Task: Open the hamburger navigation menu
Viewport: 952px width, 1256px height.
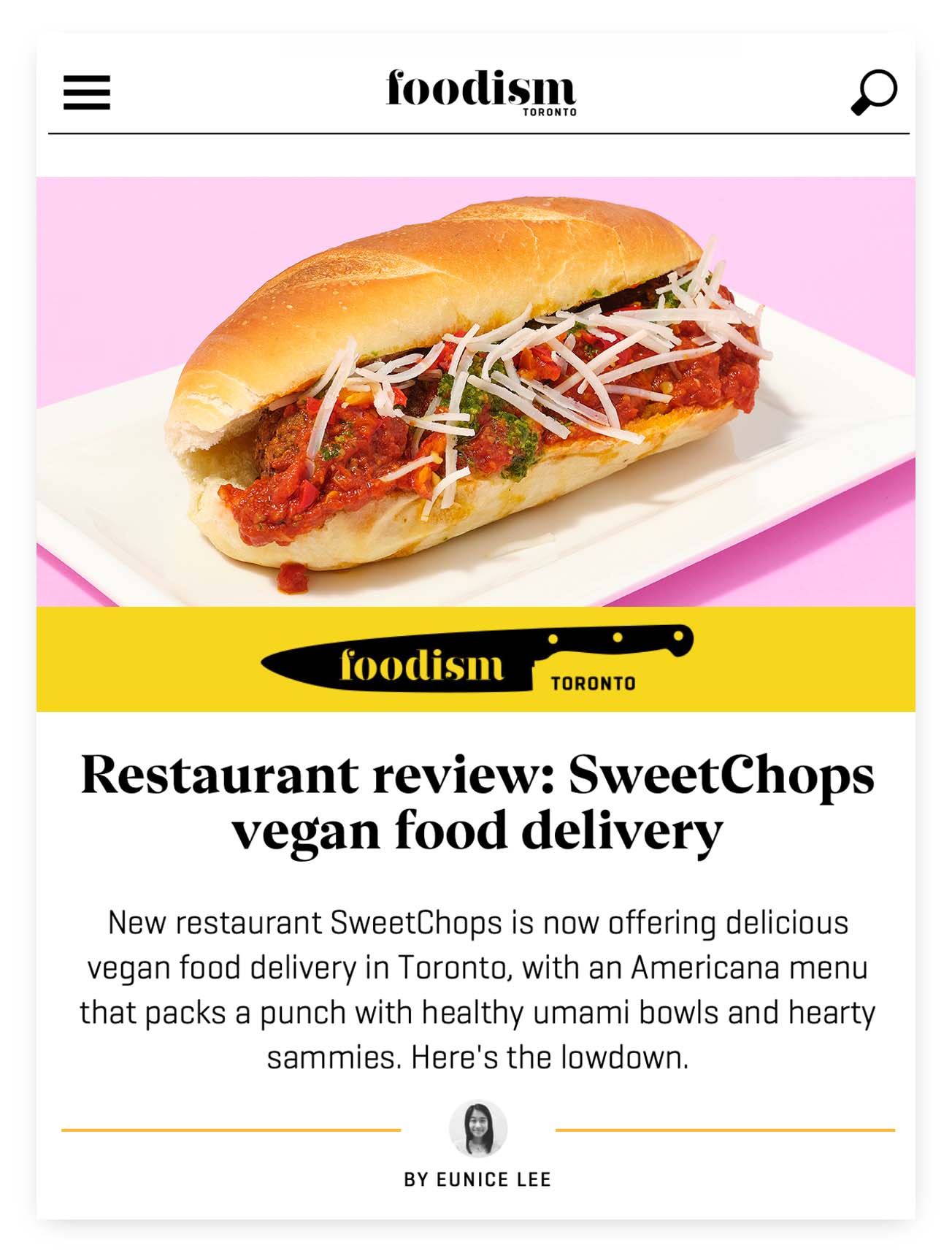Action: (86, 93)
